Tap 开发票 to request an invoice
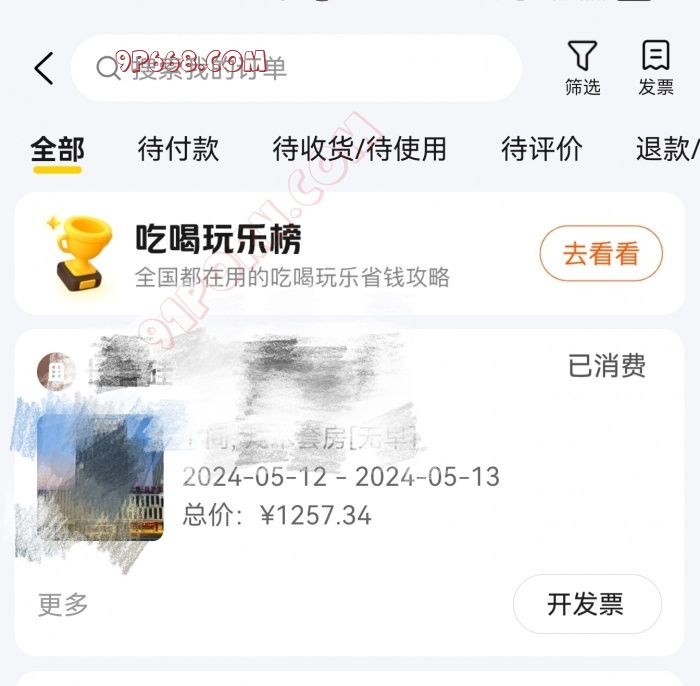700x686 pixels. (586, 604)
